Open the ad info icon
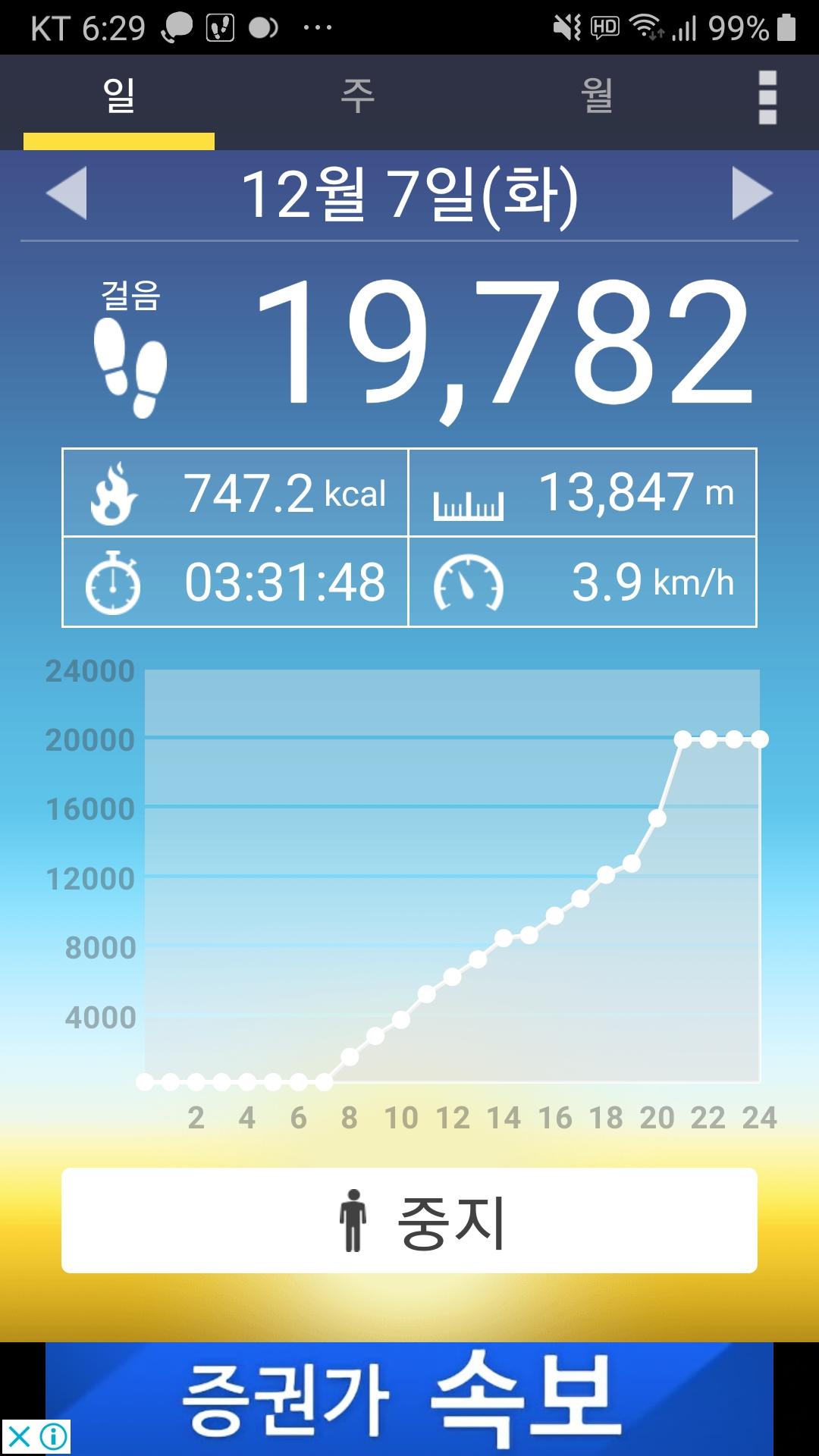 click(54, 1436)
